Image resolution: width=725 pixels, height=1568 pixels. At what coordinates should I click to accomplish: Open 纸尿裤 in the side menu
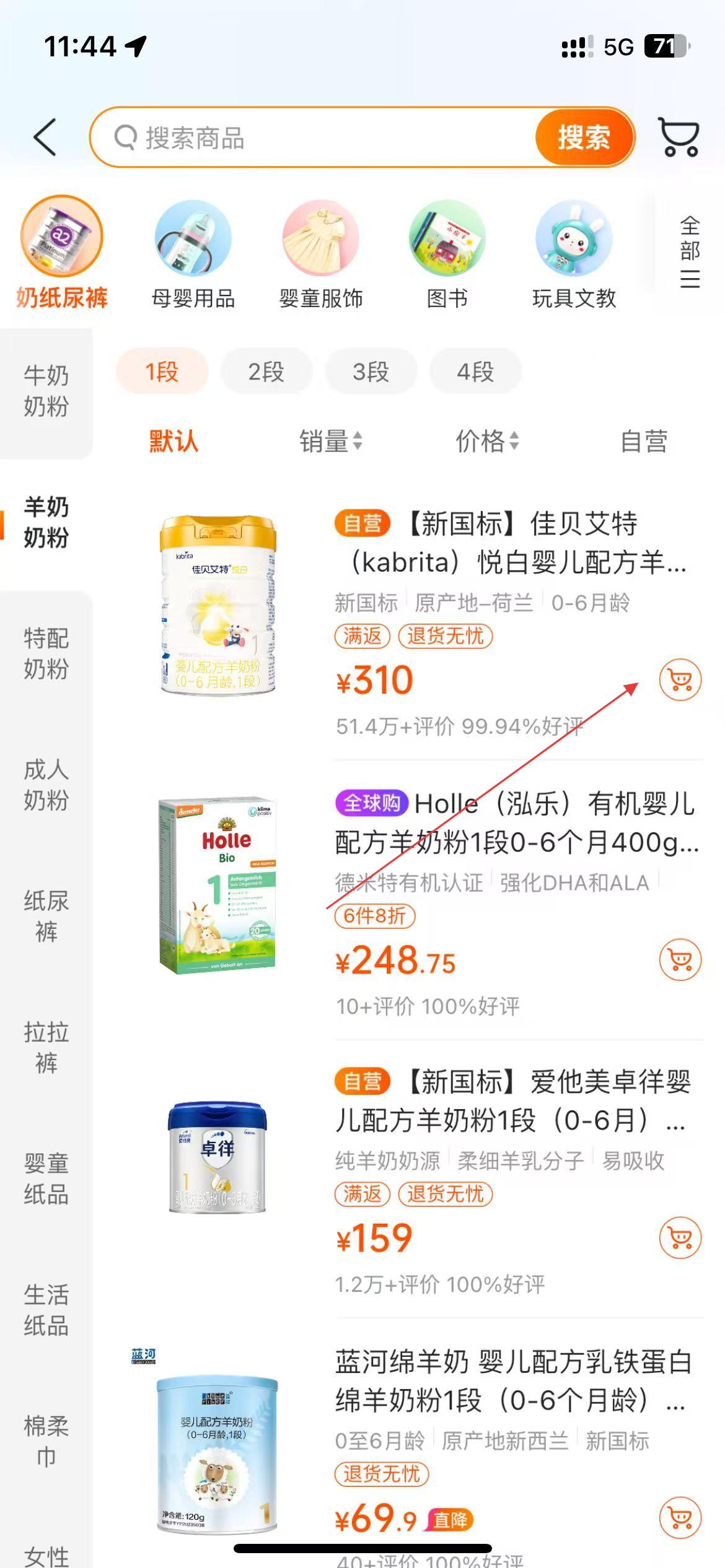tap(46, 915)
